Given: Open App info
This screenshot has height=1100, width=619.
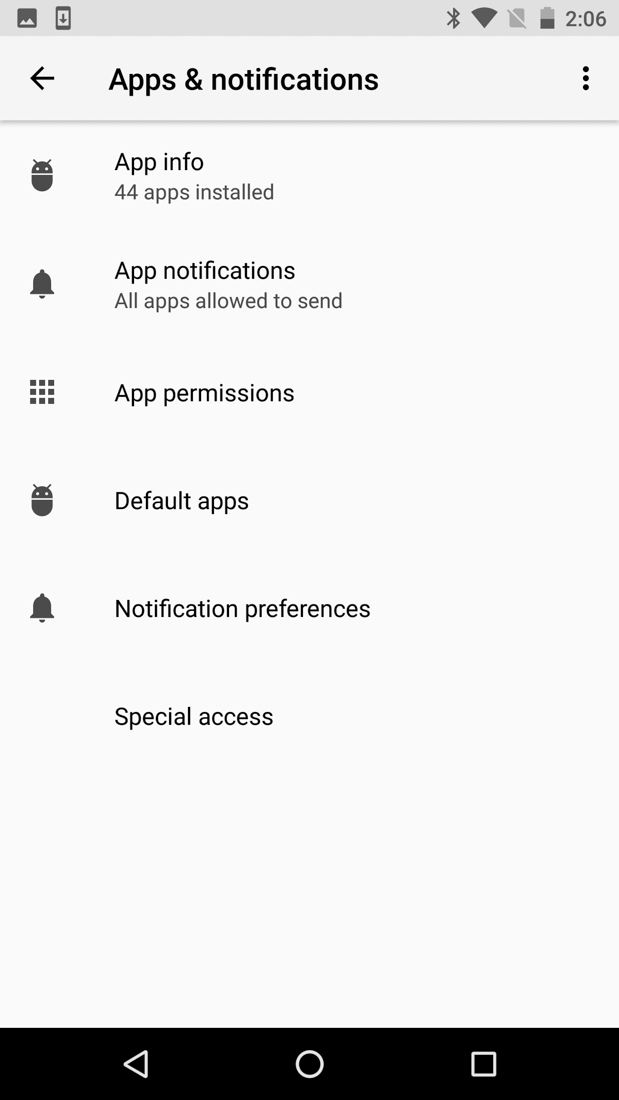Looking at the screenshot, I should 194,176.
